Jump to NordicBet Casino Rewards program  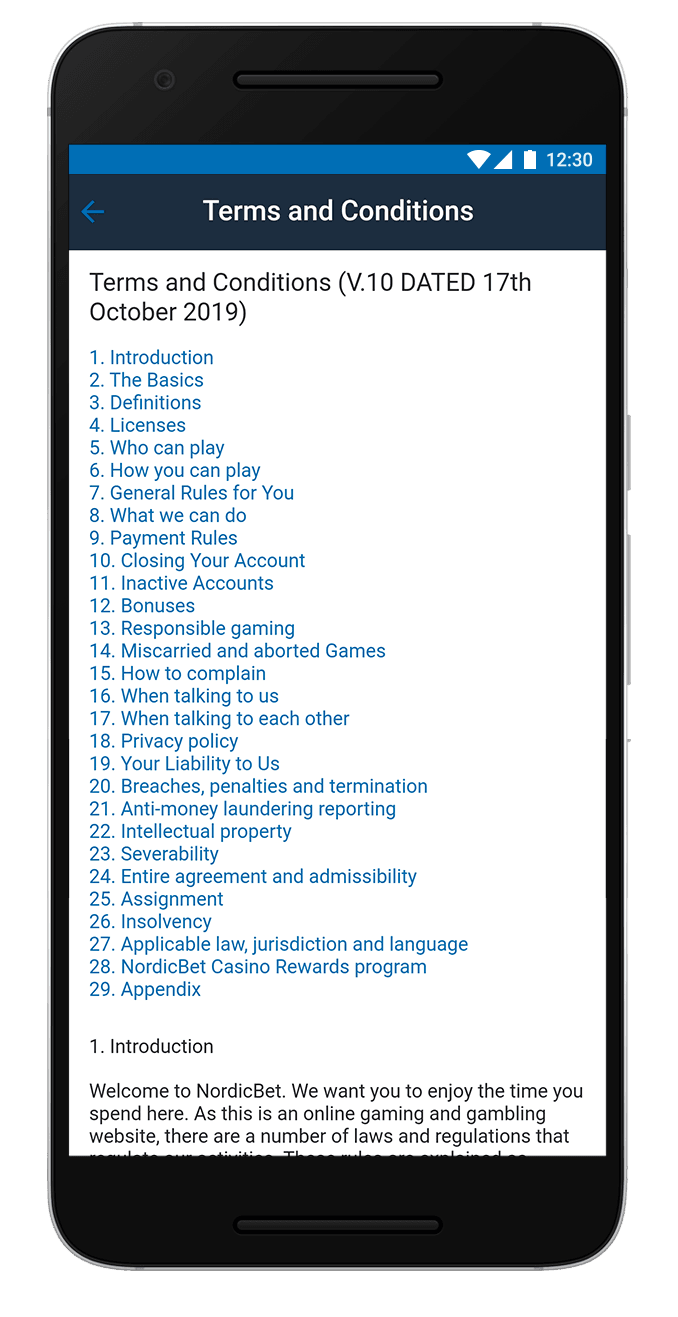click(x=258, y=967)
